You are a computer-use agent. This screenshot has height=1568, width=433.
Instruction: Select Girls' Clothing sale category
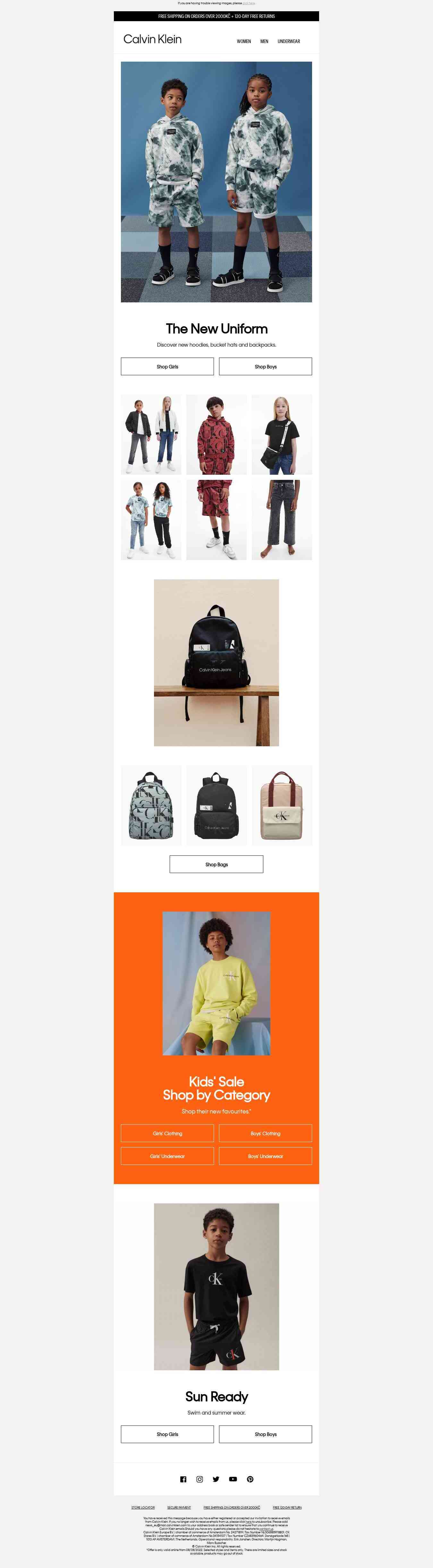point(167,1133)
